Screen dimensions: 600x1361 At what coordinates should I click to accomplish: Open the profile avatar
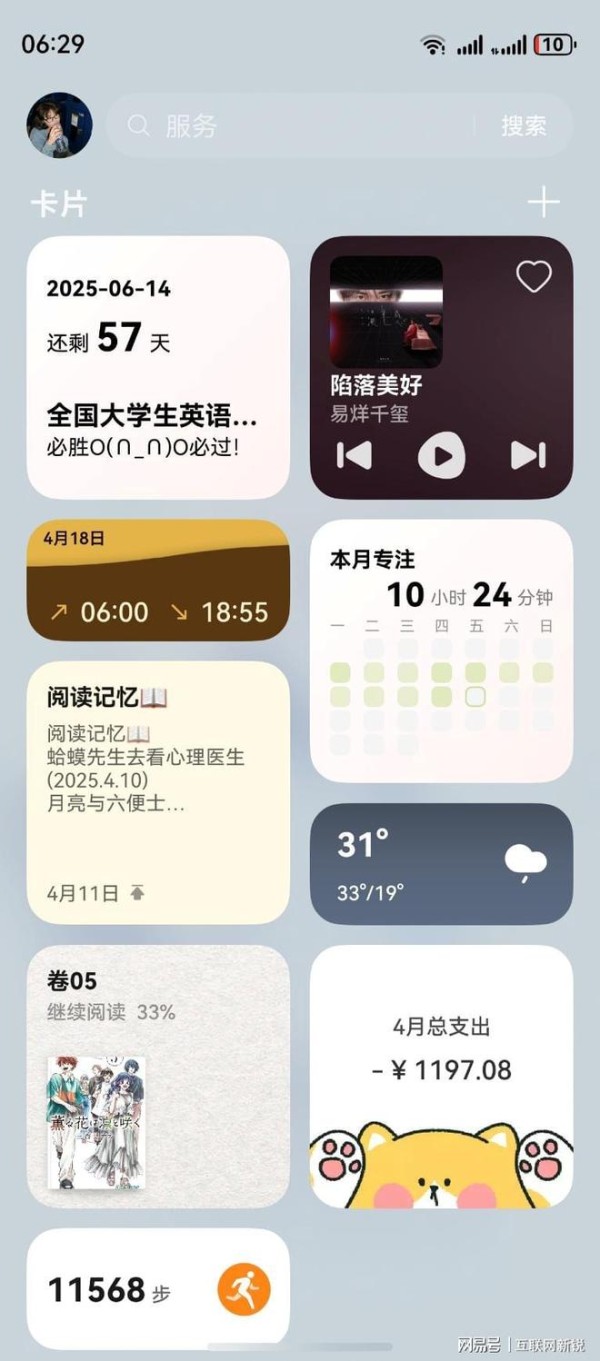pyautogui.click(x=59, y=125)
